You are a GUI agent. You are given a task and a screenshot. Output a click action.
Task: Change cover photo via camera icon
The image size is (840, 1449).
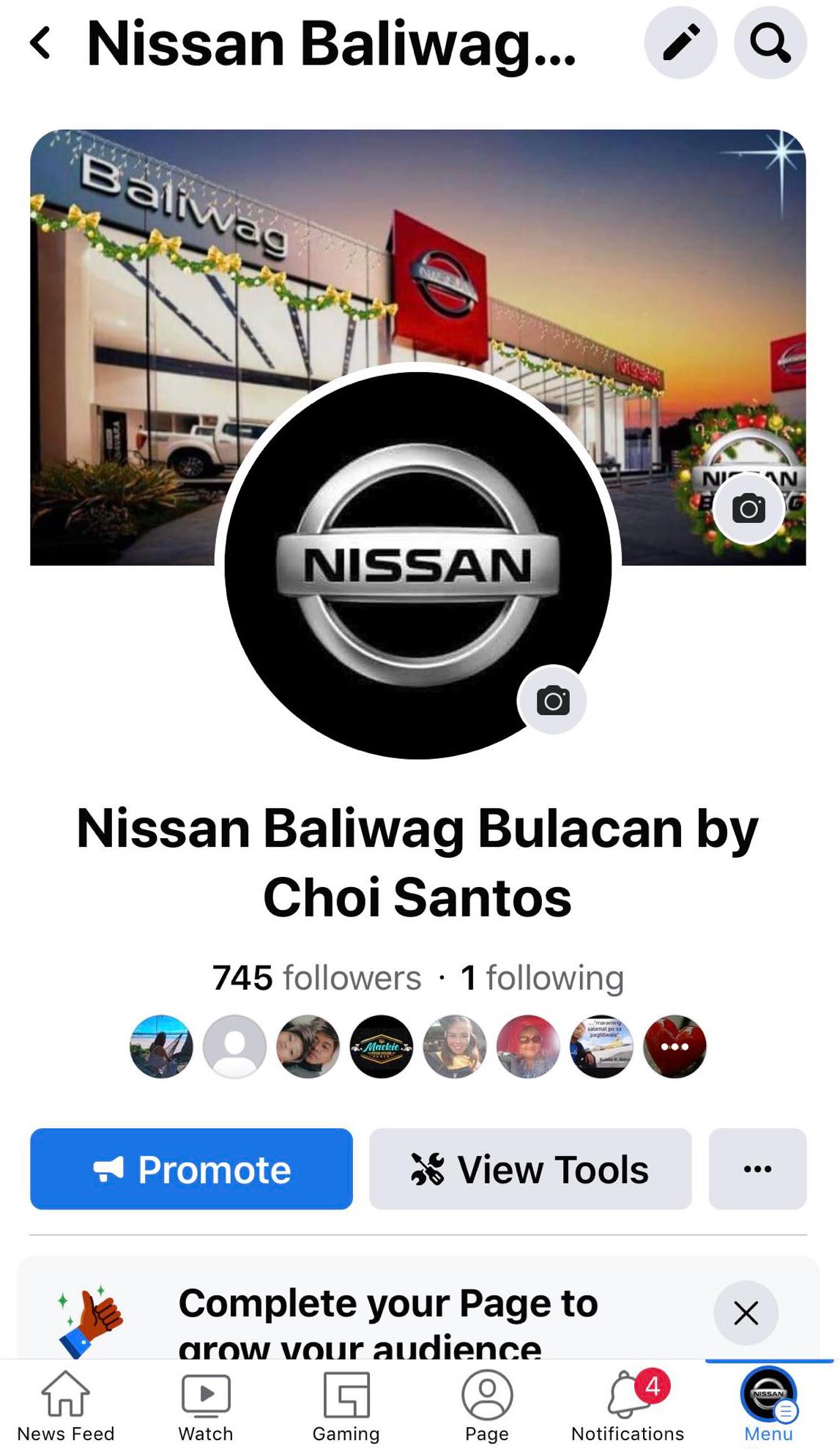(748, 508)
